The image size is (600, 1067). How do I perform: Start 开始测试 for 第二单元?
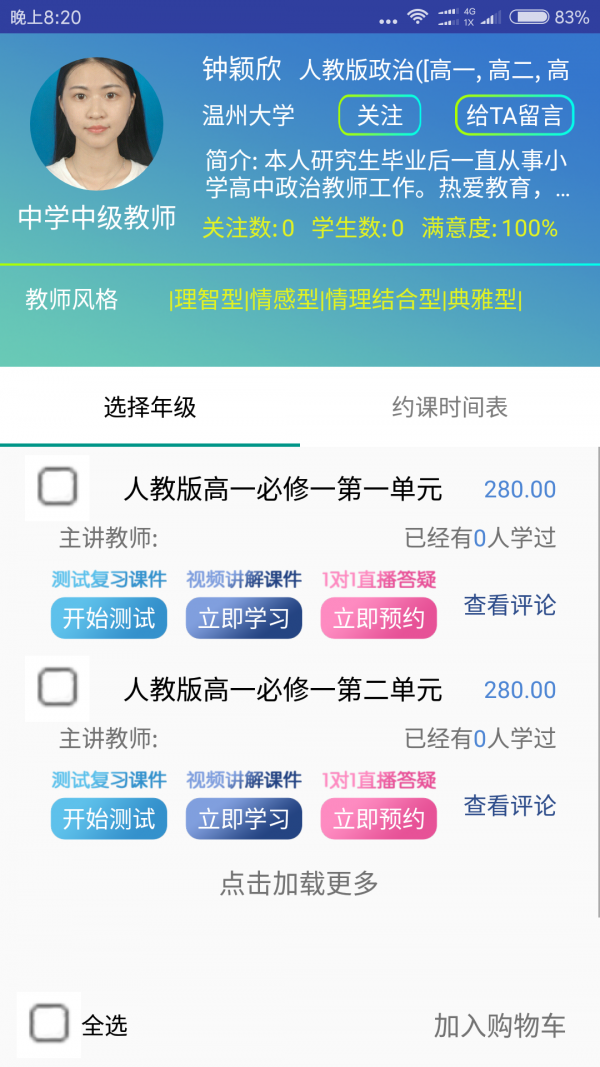[x=109, y=819]
